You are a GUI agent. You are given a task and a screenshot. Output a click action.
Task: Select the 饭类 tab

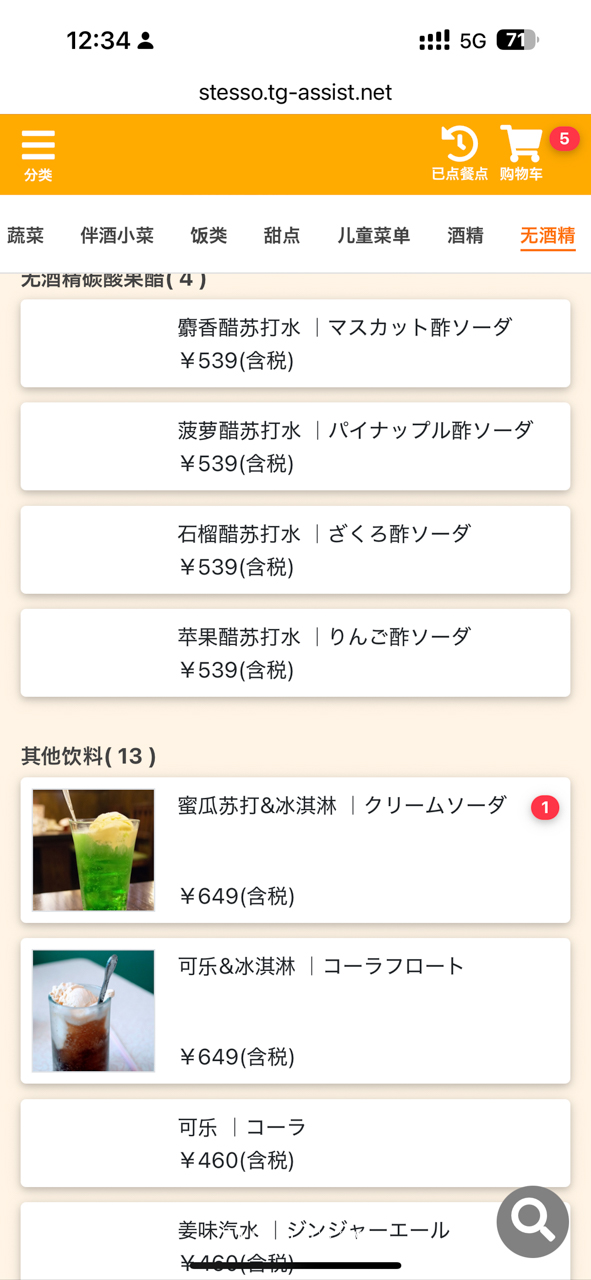point(209,236)
